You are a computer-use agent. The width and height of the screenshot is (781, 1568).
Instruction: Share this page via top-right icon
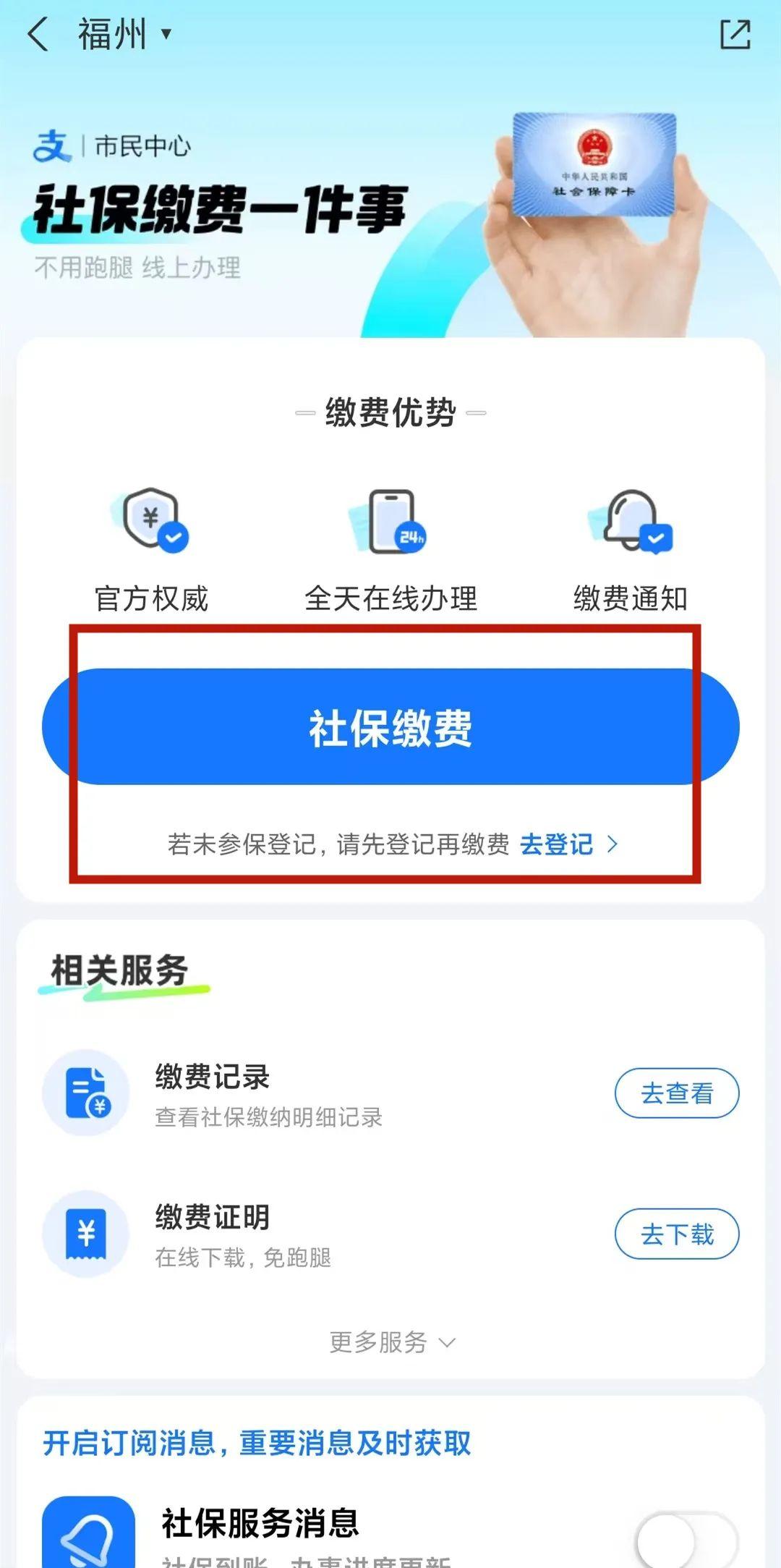click(735, 34)
